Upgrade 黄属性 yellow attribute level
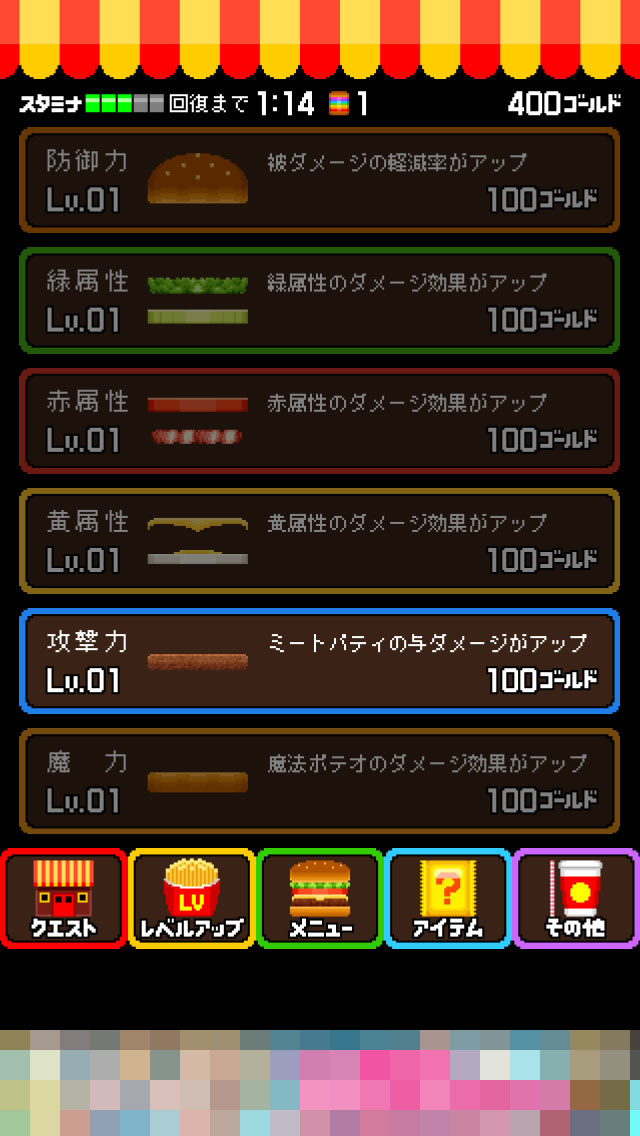 (320, 541)
